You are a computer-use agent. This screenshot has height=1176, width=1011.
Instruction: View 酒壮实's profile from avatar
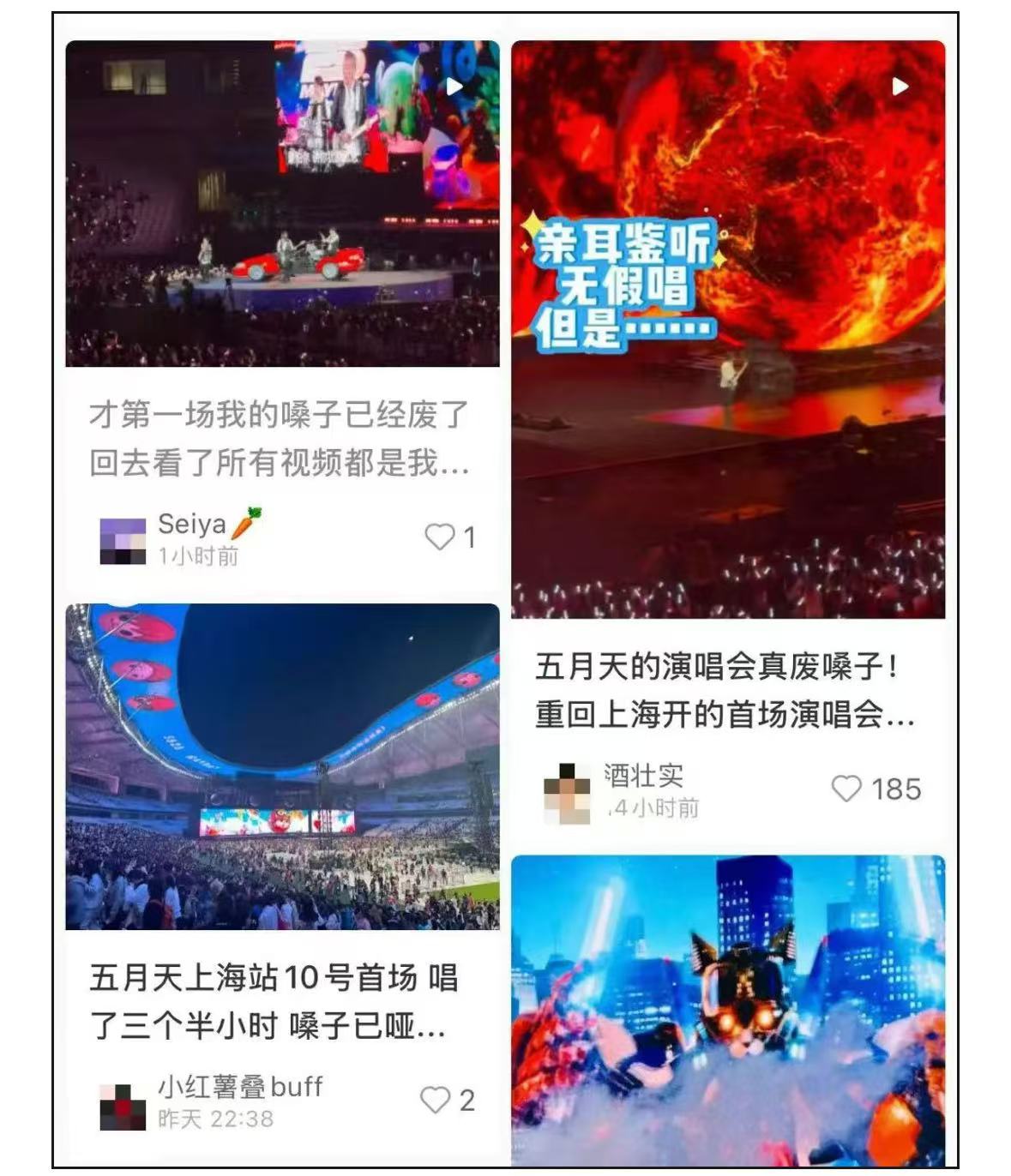click(568, 793)
